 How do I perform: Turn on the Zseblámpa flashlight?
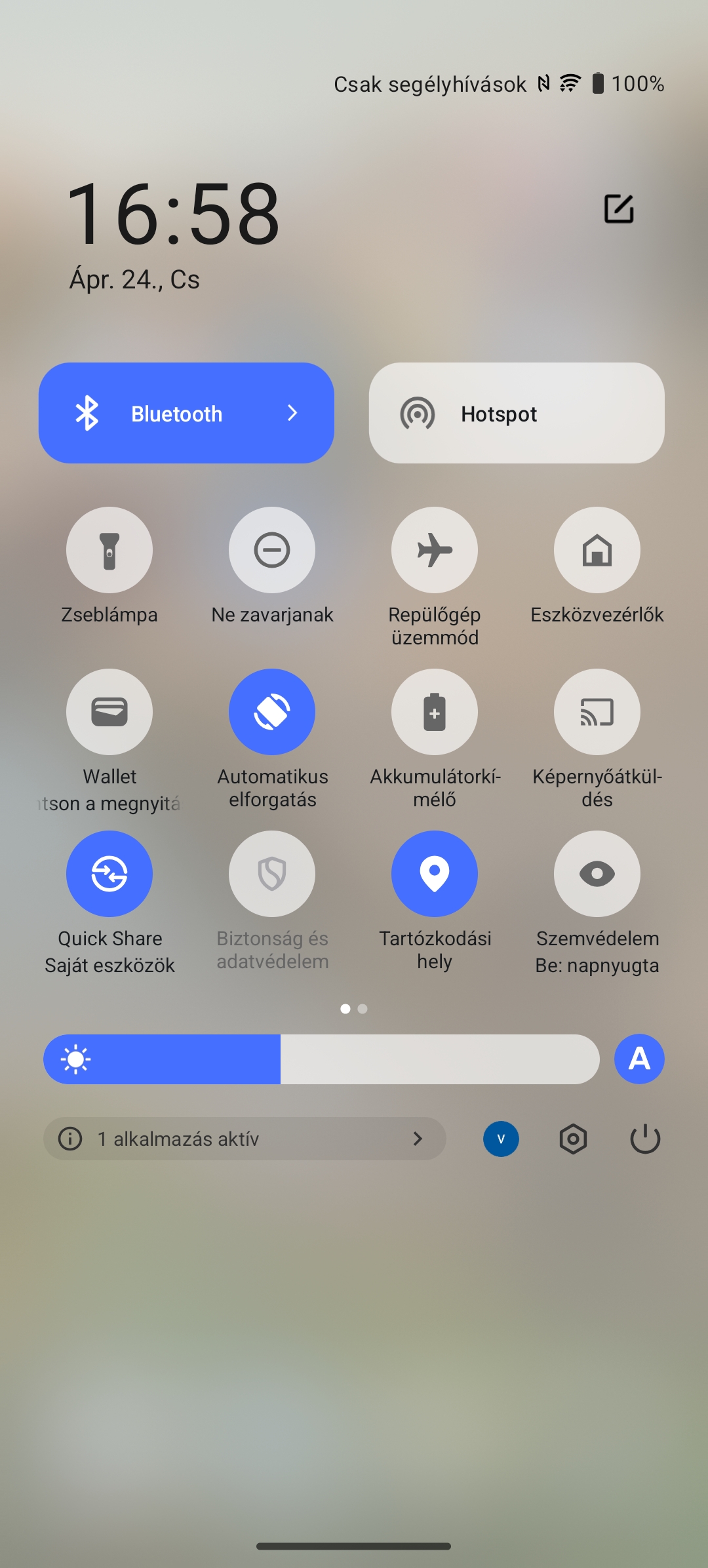point(109,550)
